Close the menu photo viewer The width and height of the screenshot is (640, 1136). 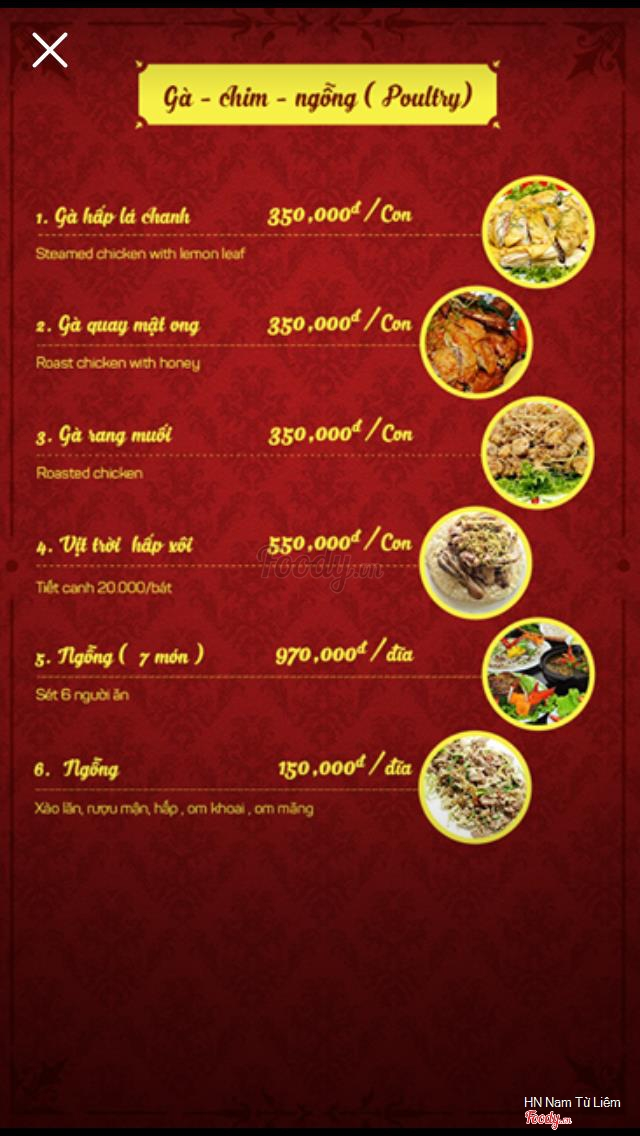click(49, 49)
